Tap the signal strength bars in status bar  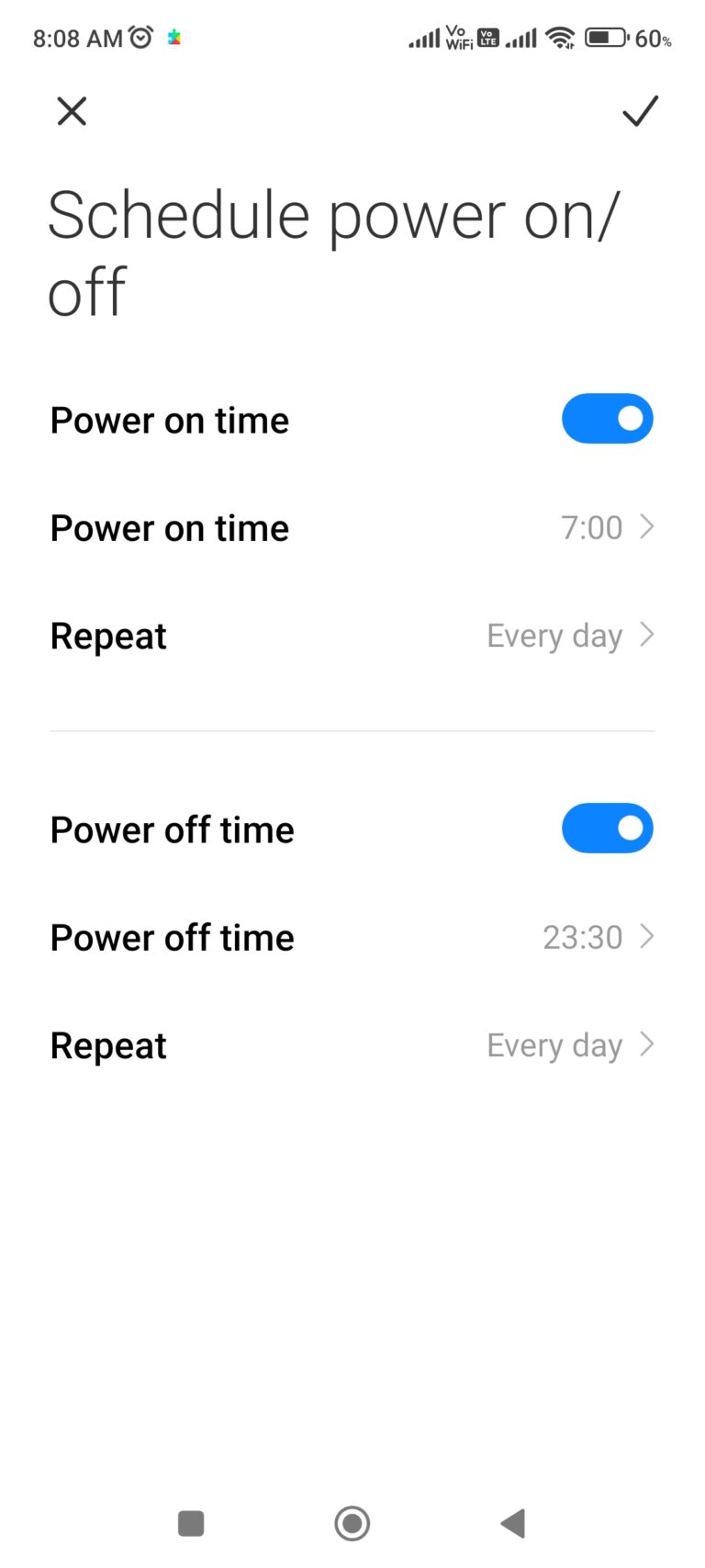[x=423, y=39]
